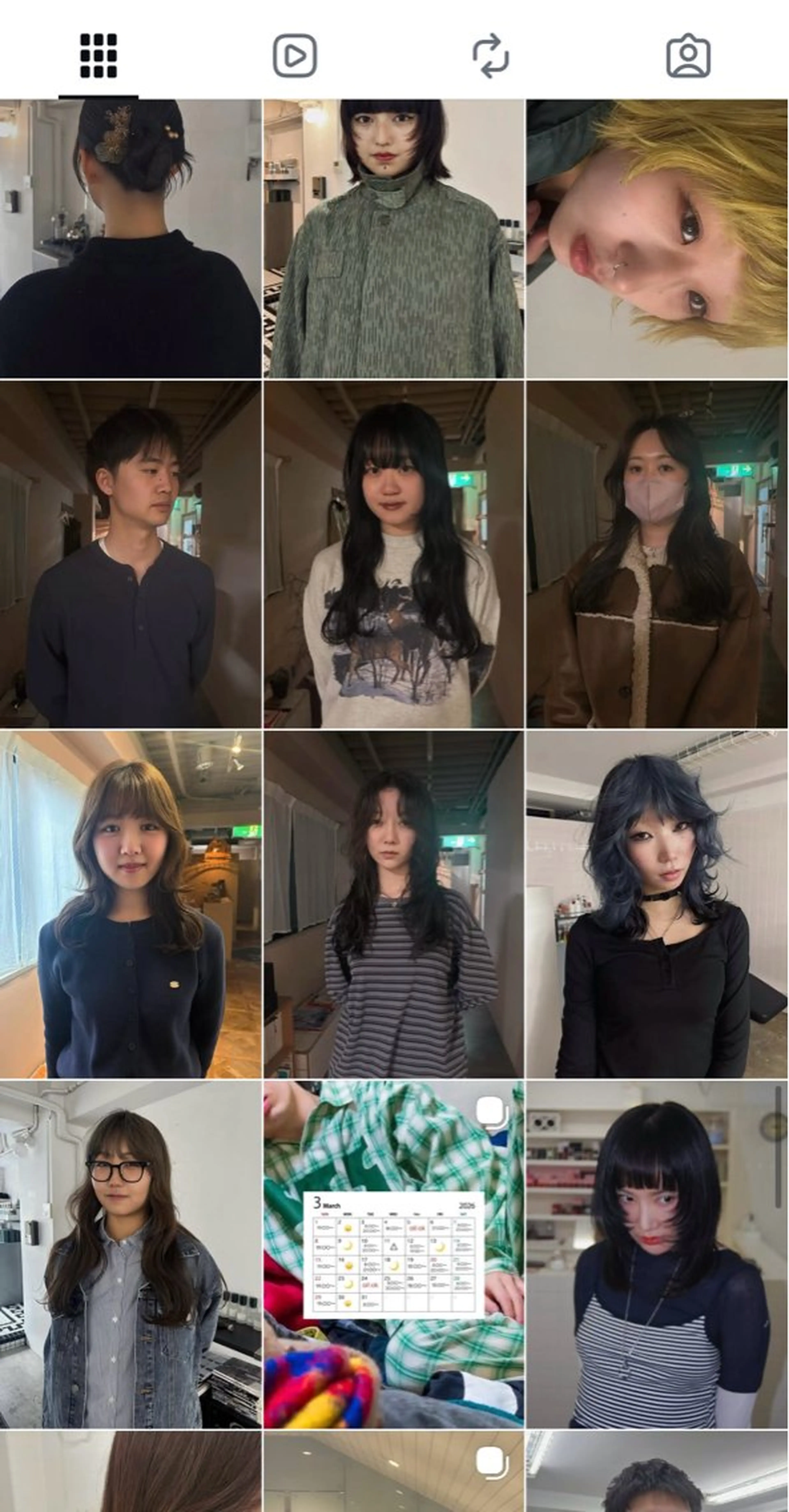Open the post of the navy henley shirt
This screenshot has width=789, height=1512.
[130, 554]
